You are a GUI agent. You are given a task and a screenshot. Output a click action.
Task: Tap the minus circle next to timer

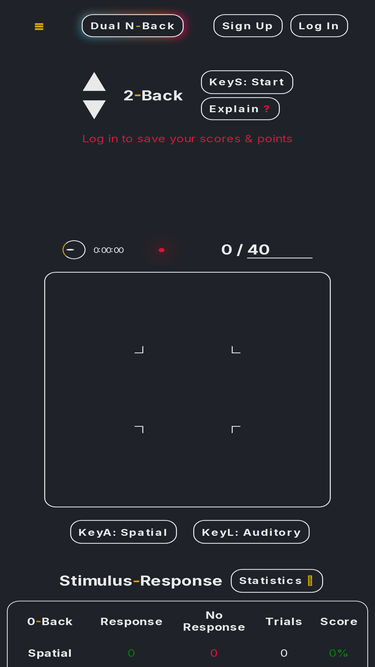click(x=74, y=250)
